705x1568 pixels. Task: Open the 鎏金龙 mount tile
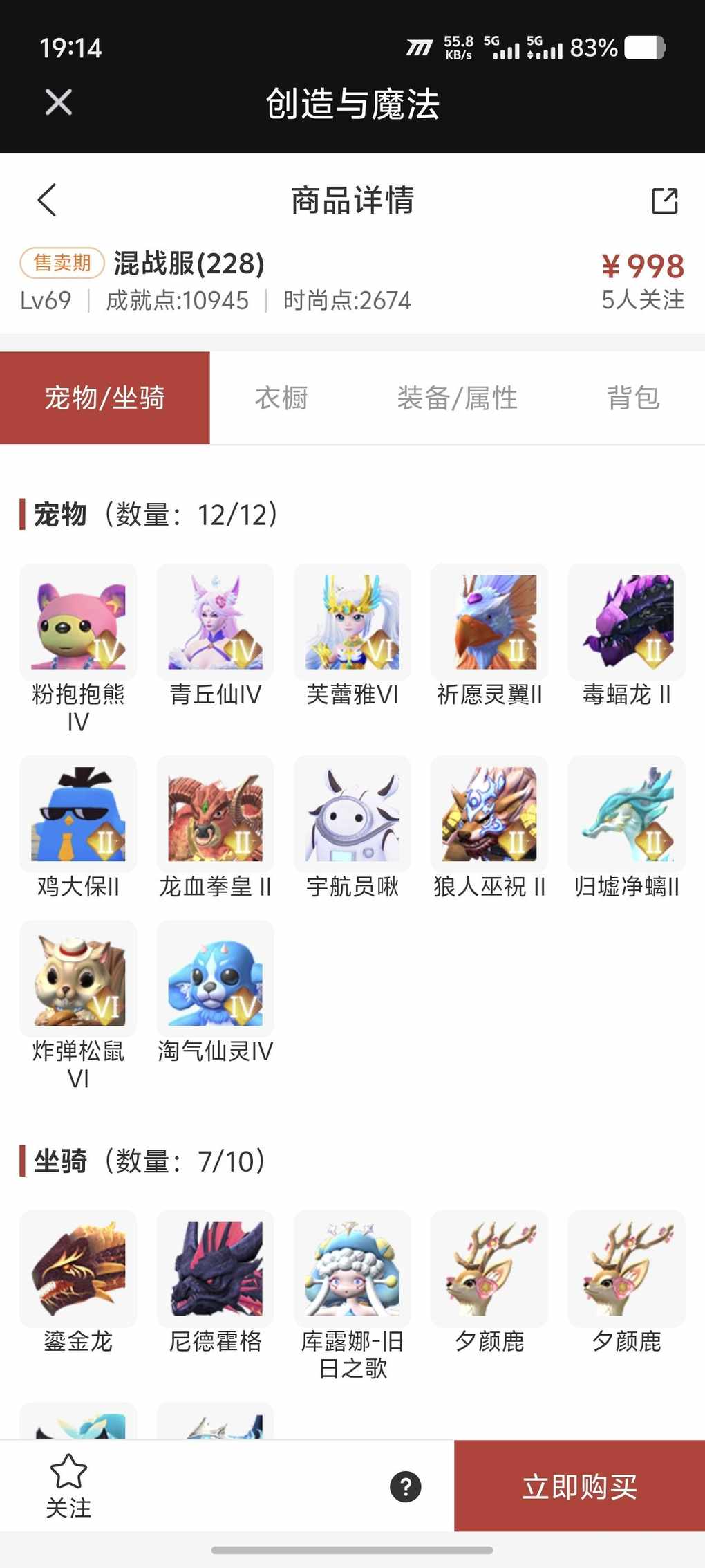pyautogui.click(x=78, y=1269)
